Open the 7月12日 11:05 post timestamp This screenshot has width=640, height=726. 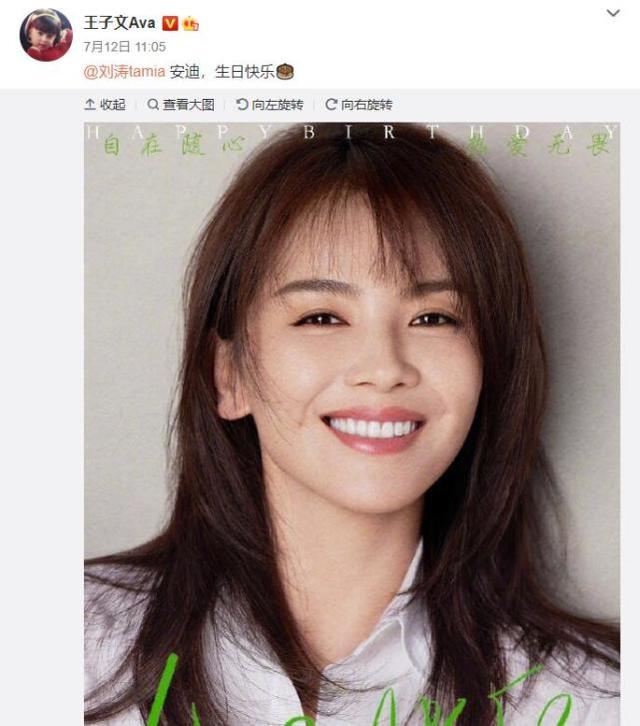(125, 47)
